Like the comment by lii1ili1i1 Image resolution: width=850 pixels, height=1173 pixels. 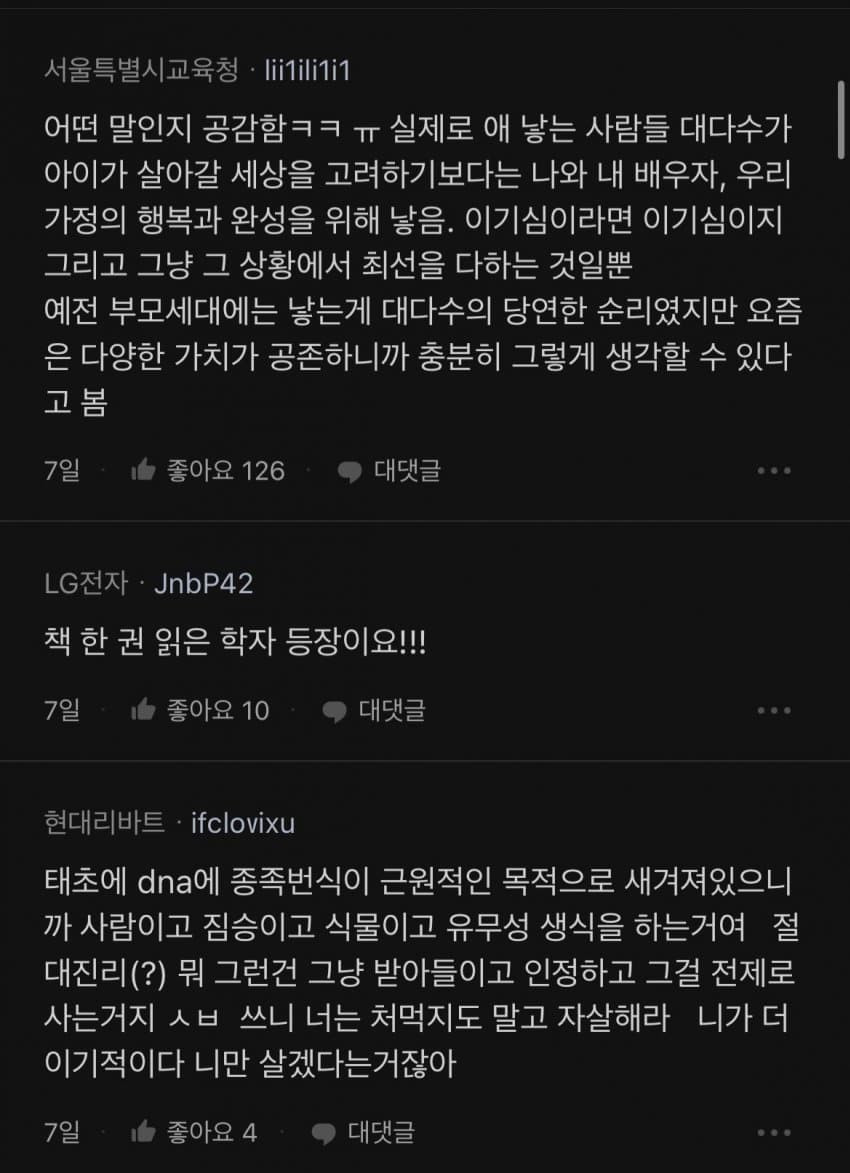tap(145, 470)
